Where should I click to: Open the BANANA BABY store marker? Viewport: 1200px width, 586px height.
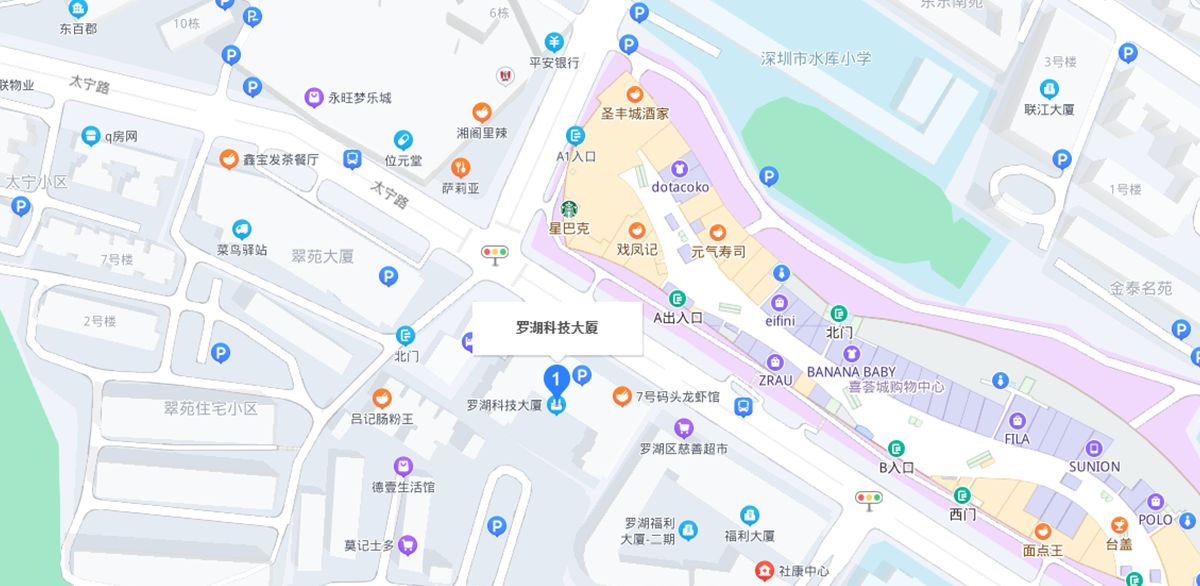click(851, 353)
